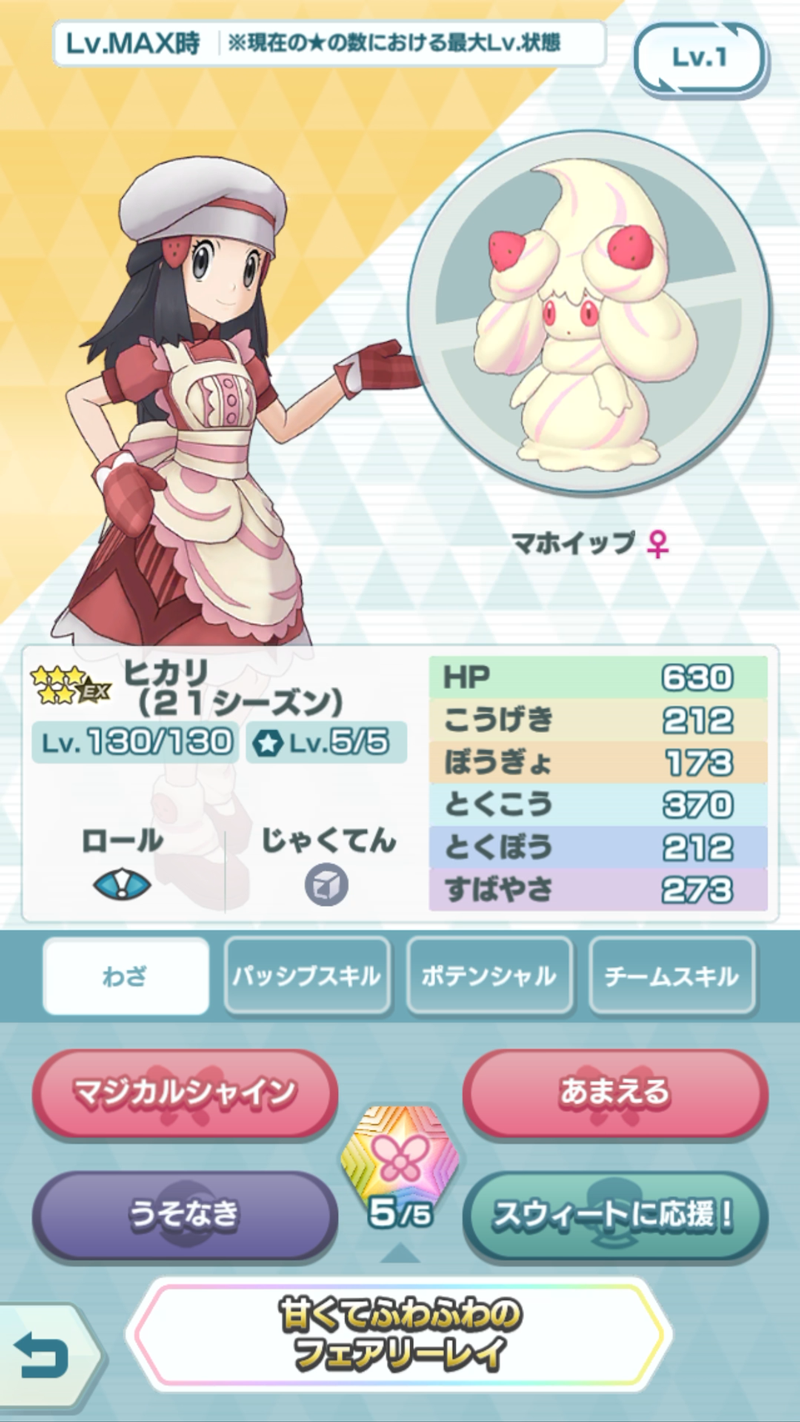Switch to the パッシブスキル tab
The width and height of the screenshot is (800, 1422).
click(x=307, y=976)
